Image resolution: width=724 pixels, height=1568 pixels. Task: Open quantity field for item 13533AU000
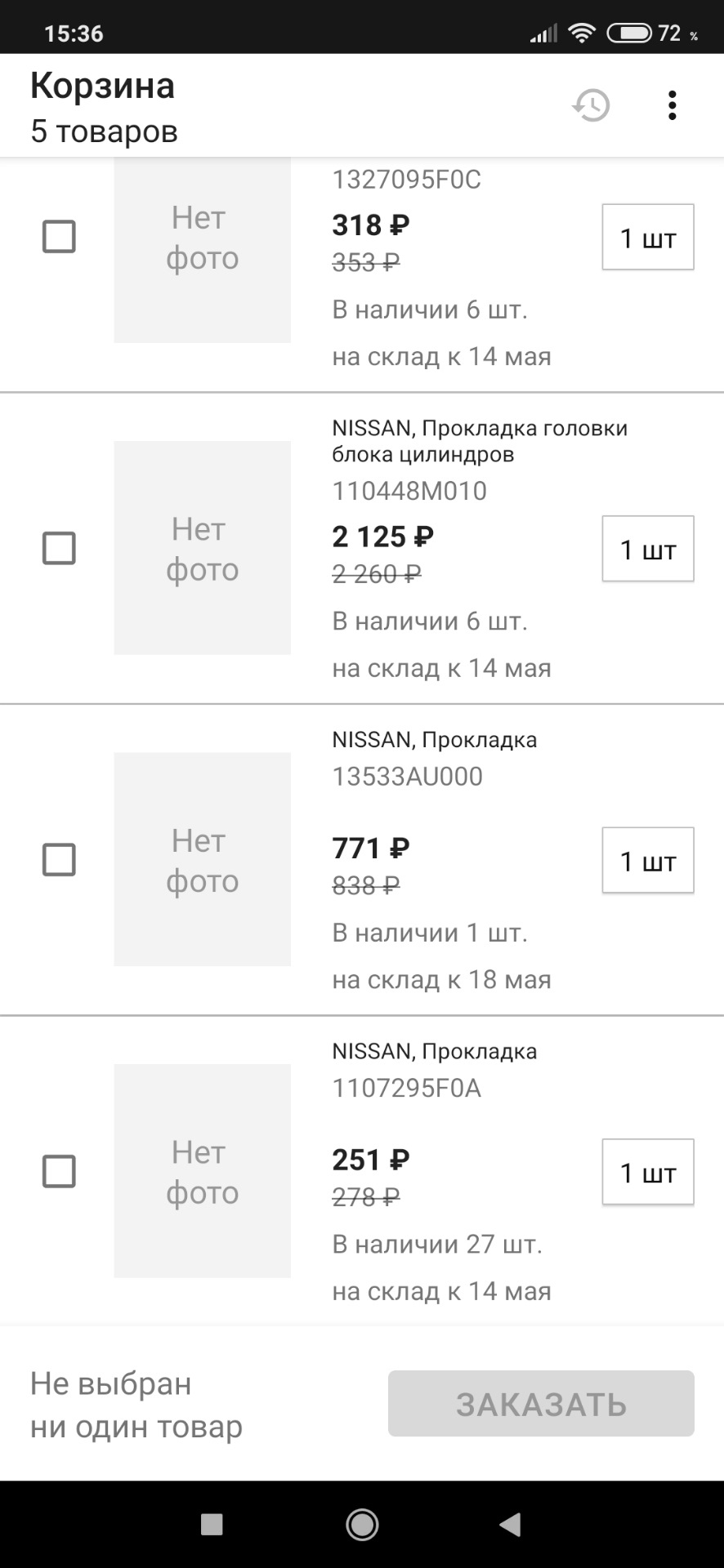(647, 860)
